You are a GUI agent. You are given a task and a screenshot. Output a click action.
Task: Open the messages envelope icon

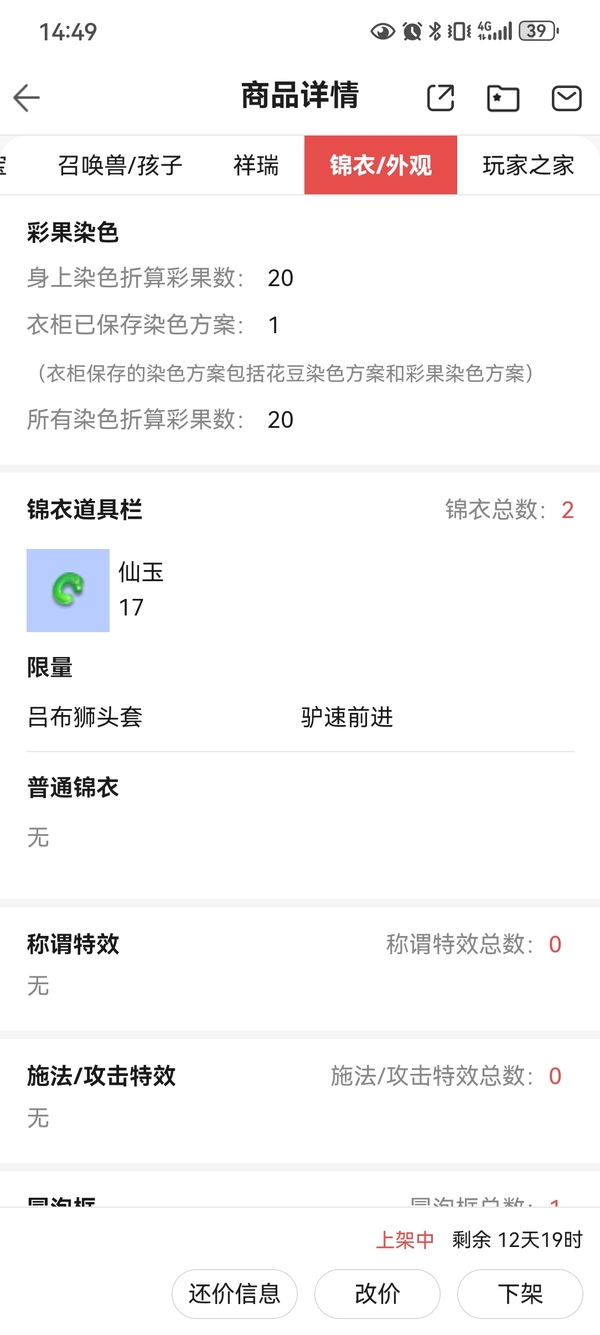[566, 97]
